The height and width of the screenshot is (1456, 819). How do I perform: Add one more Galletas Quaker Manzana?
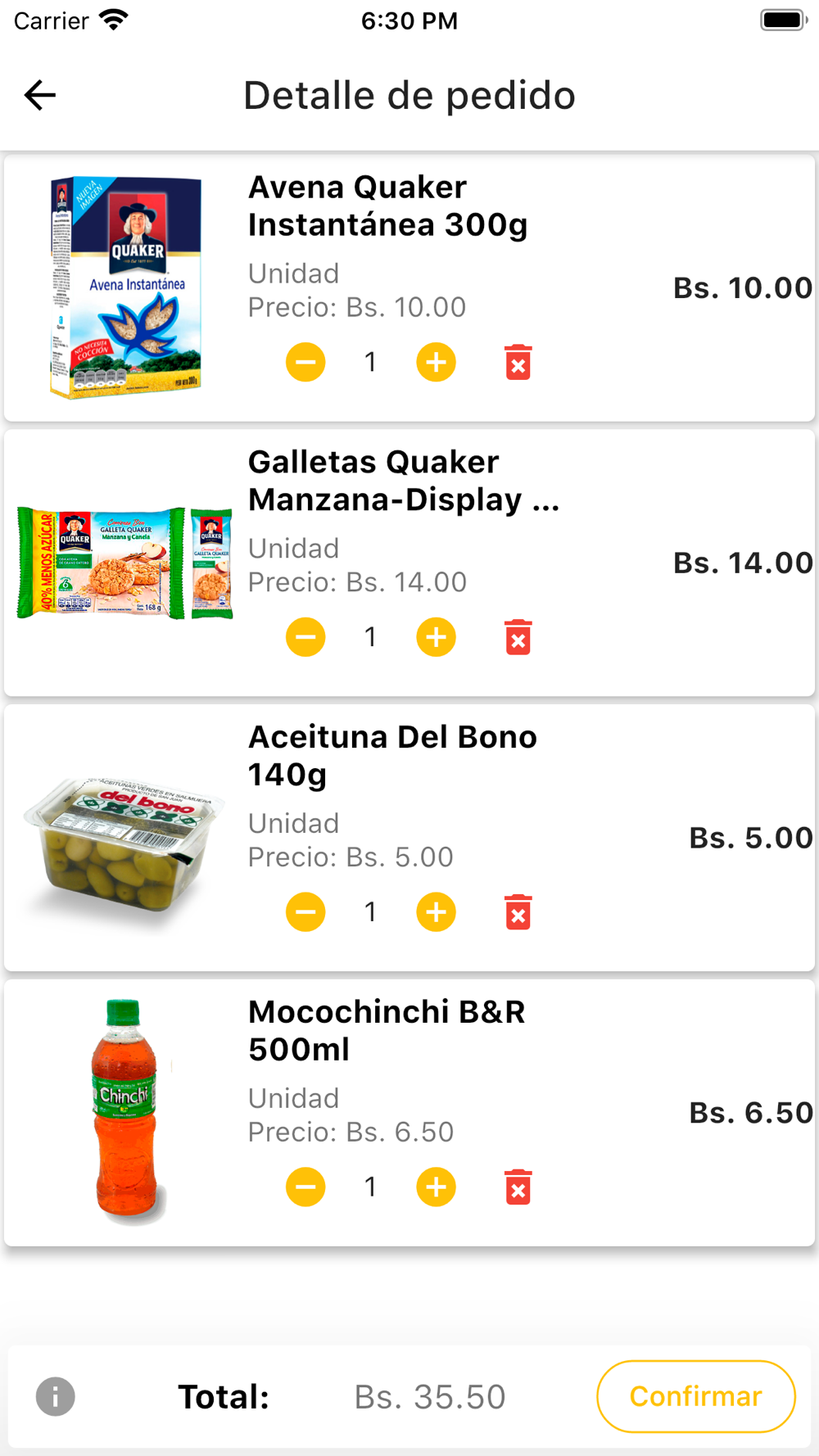click(436, 637)
